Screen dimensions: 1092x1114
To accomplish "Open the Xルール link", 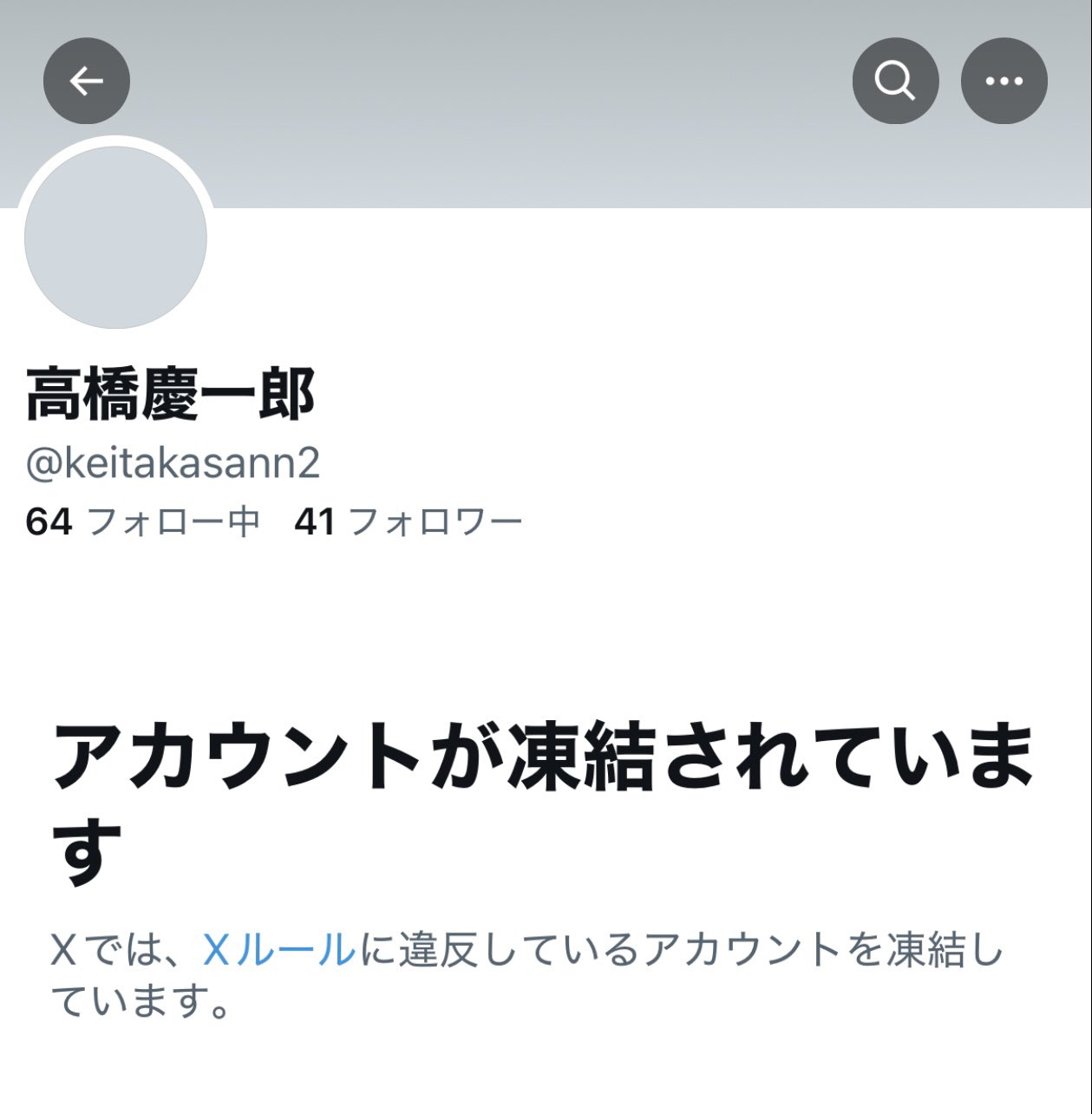I will coord(278,950).
